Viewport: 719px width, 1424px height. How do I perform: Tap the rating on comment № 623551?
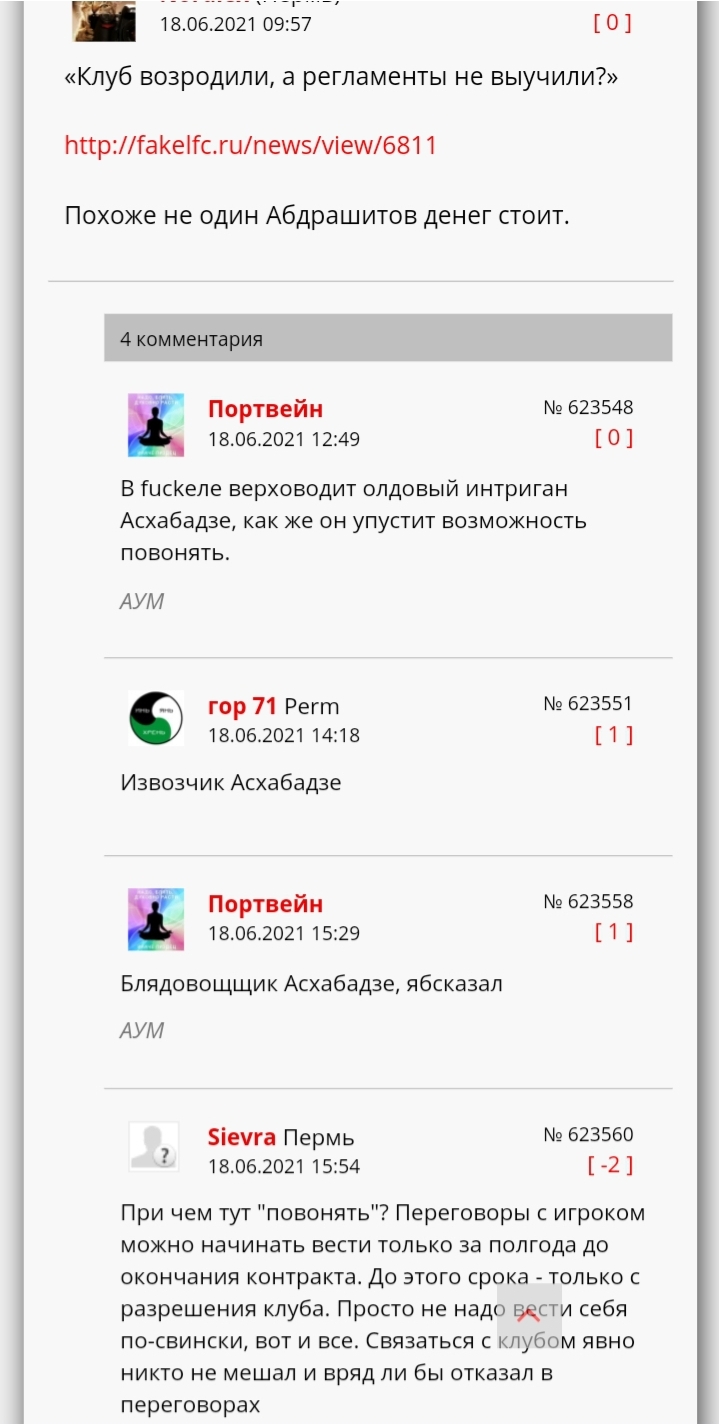click(613, 735)
